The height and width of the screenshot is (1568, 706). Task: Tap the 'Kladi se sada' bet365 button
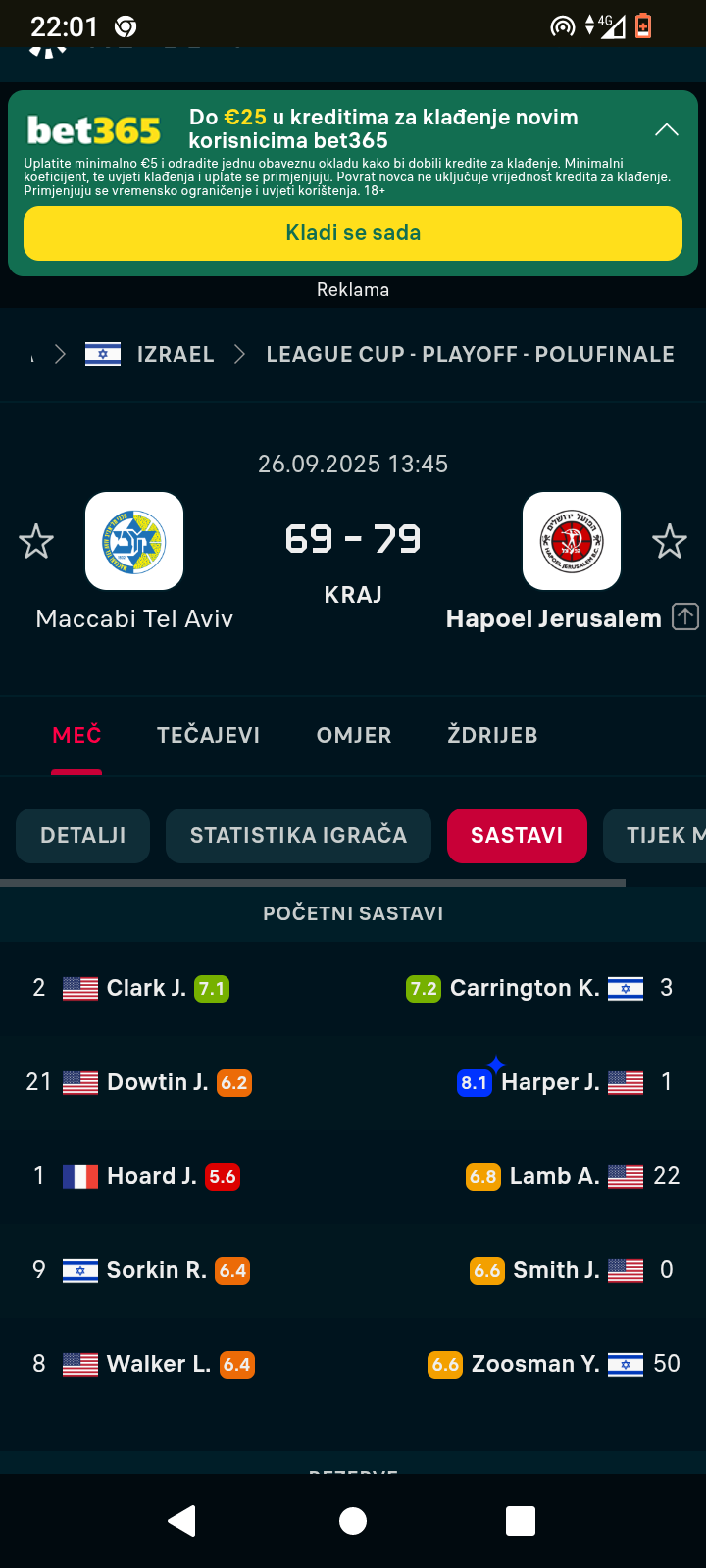point(353,233)
